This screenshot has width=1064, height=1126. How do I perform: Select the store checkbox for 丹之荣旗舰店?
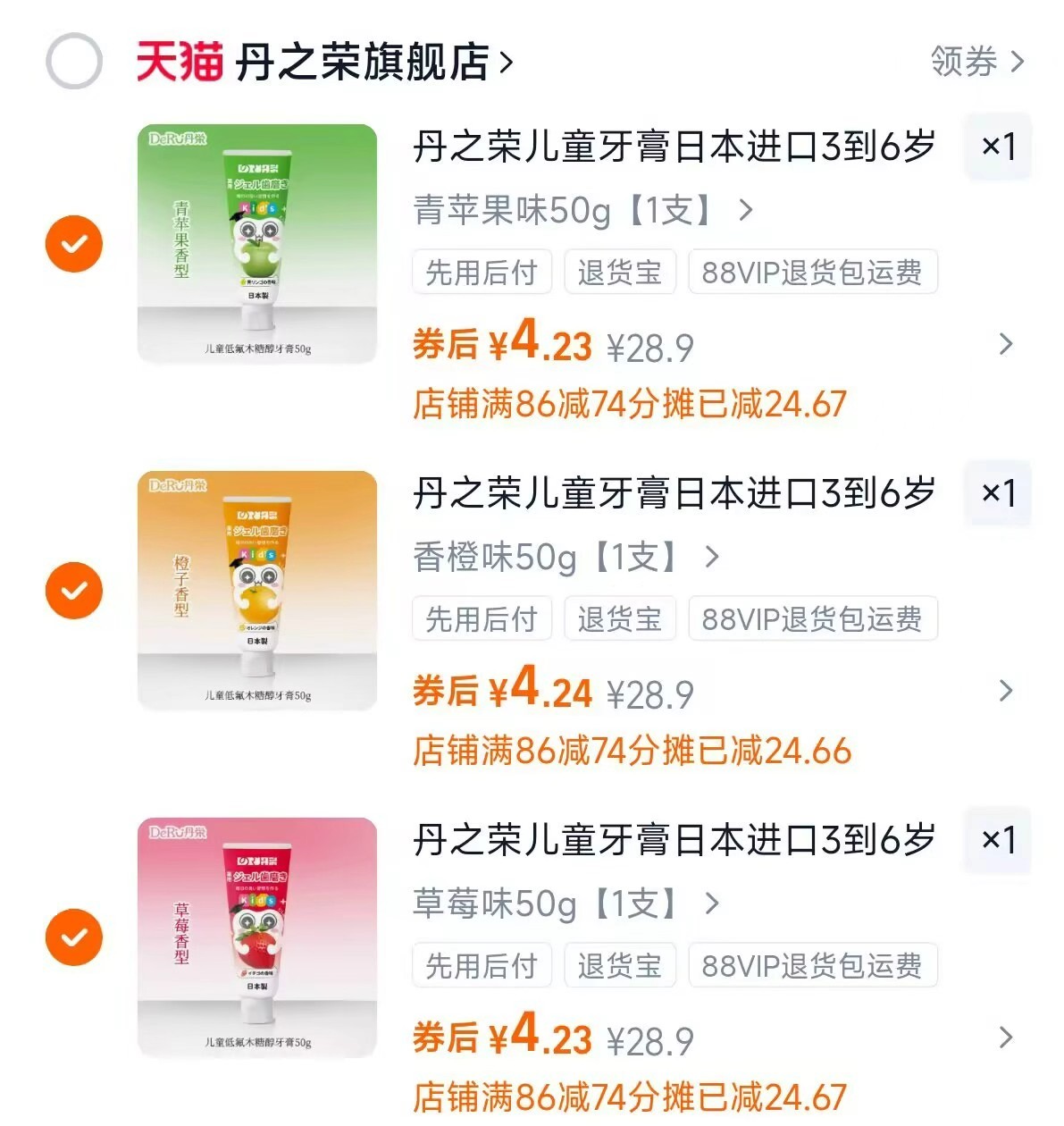pos(73,61)
